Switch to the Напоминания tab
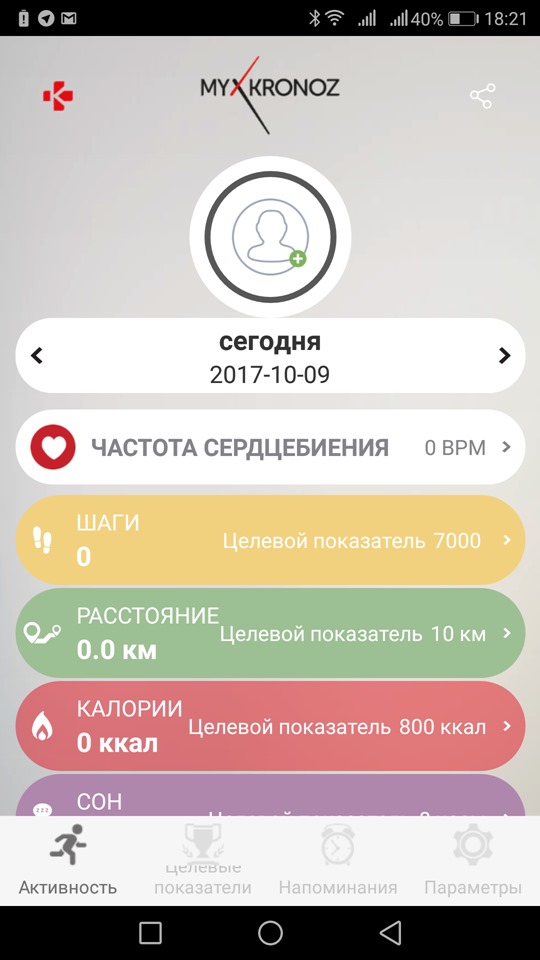 [337, 860]
